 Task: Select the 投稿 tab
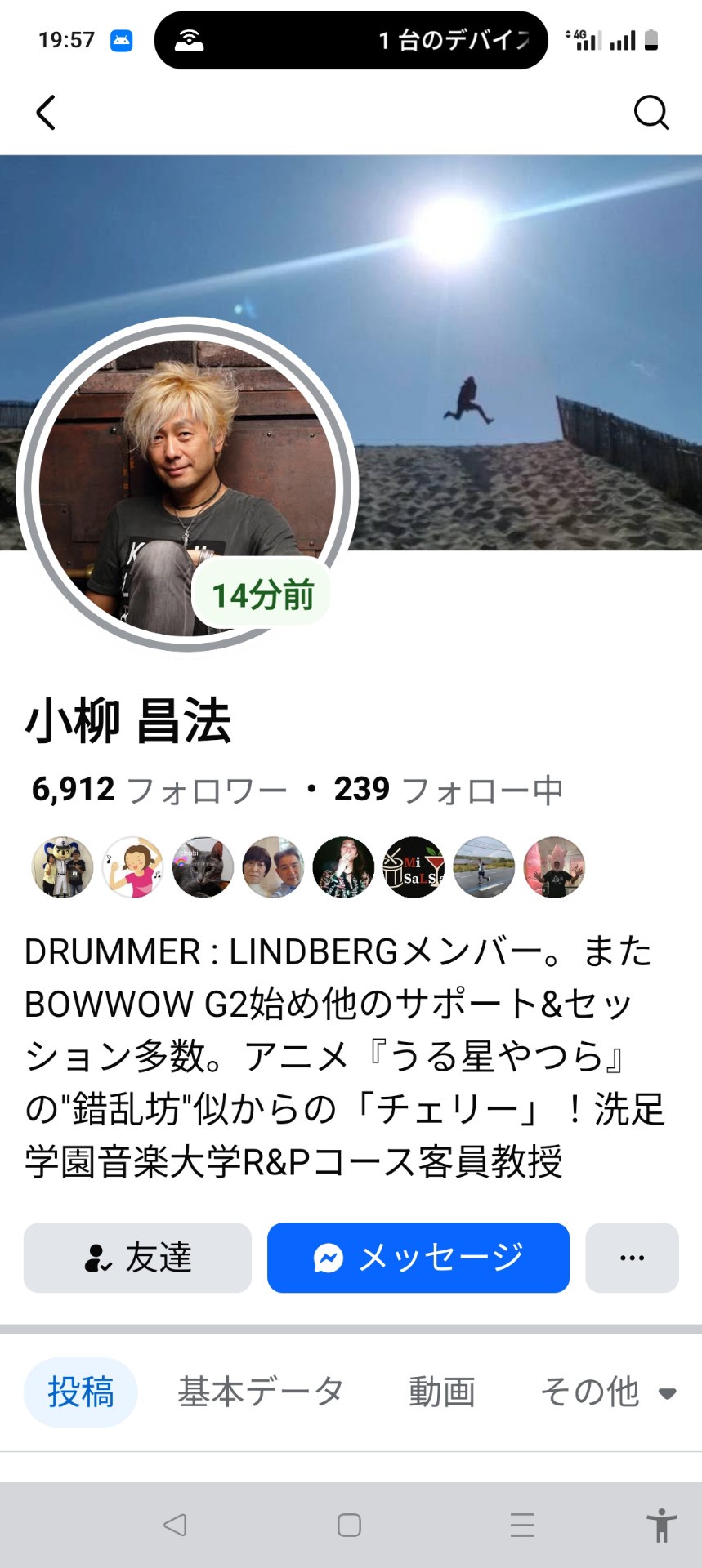click(x=81, y=1392)
